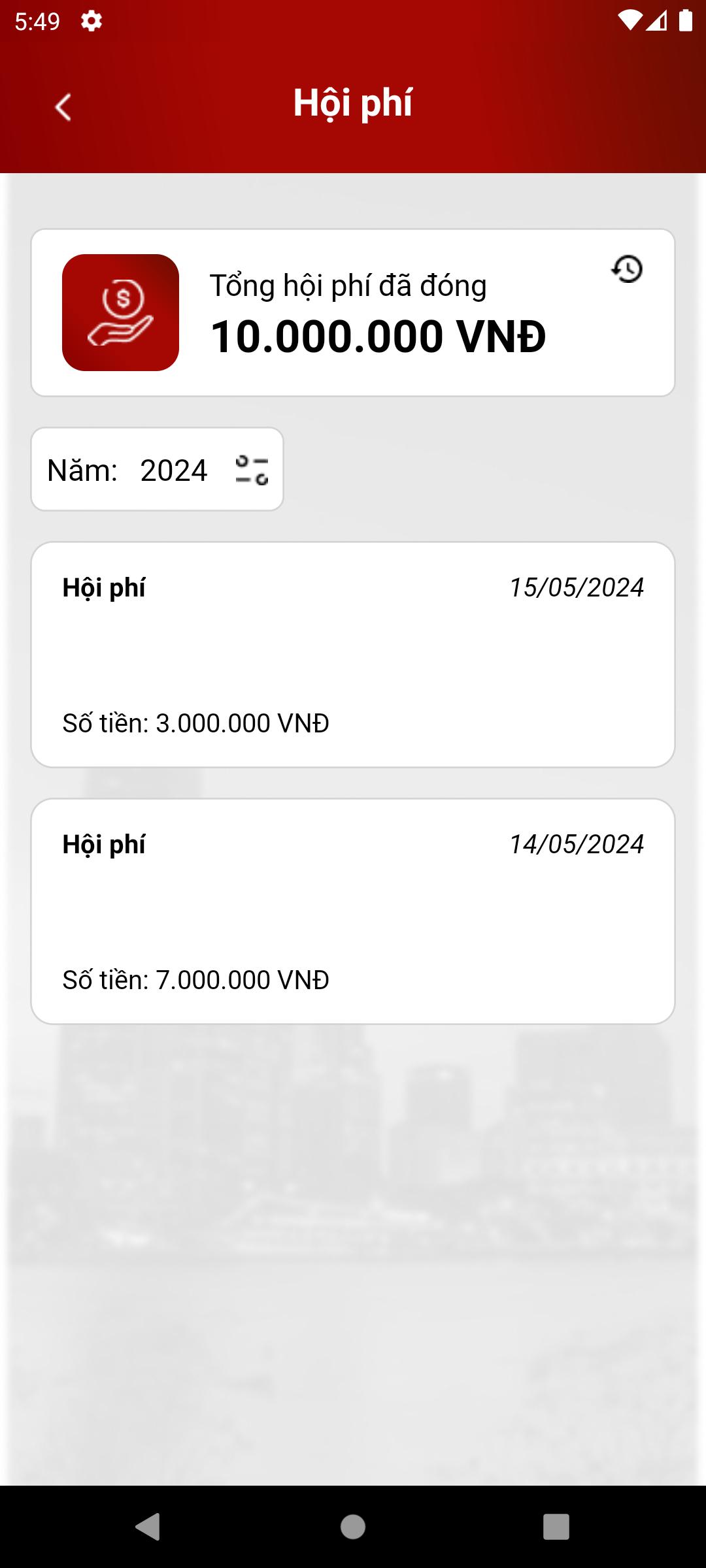Open the Hội phí entry dated 14/05/2024

pyautogui.click(x=353, y=911)
